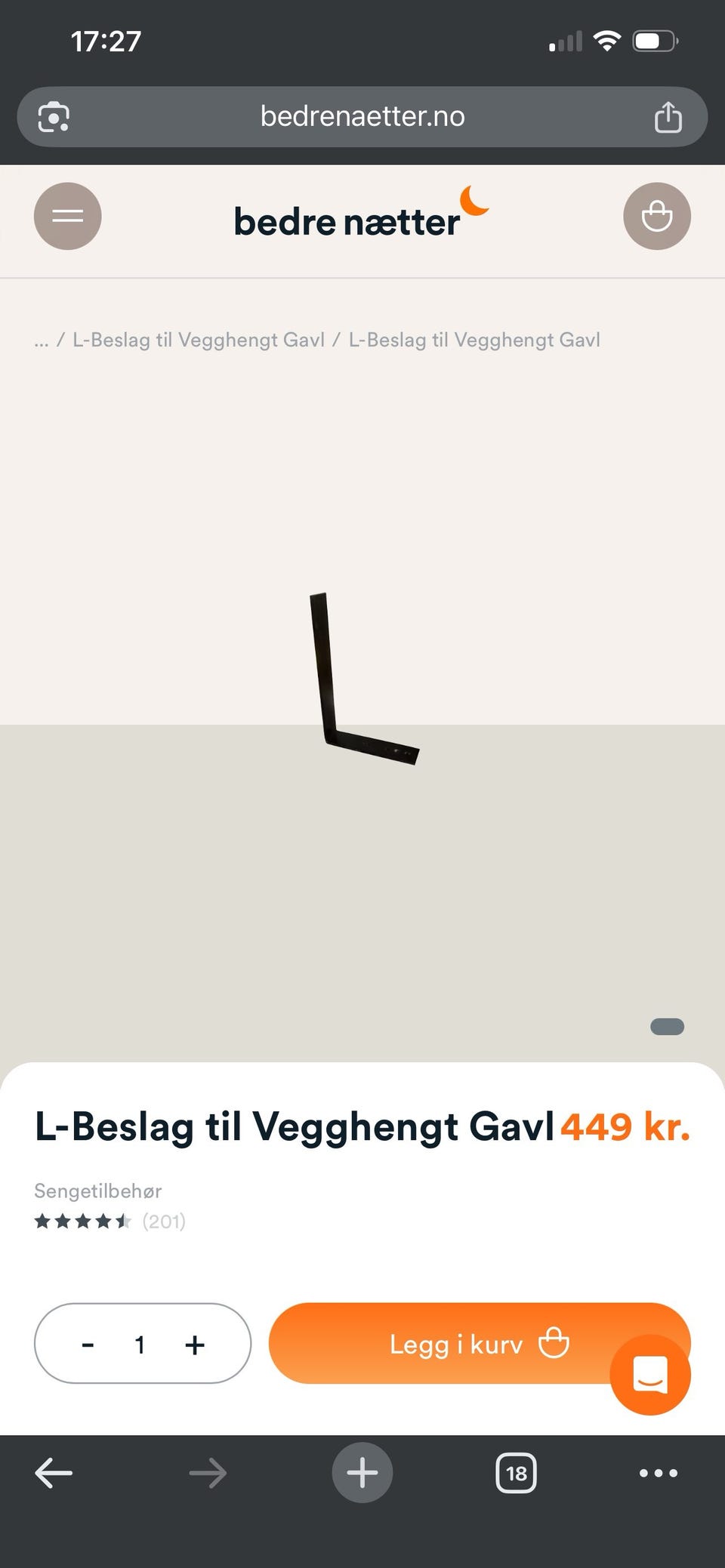
Task: Start a visual search with the camera icon
Action: tap(53, 116)
